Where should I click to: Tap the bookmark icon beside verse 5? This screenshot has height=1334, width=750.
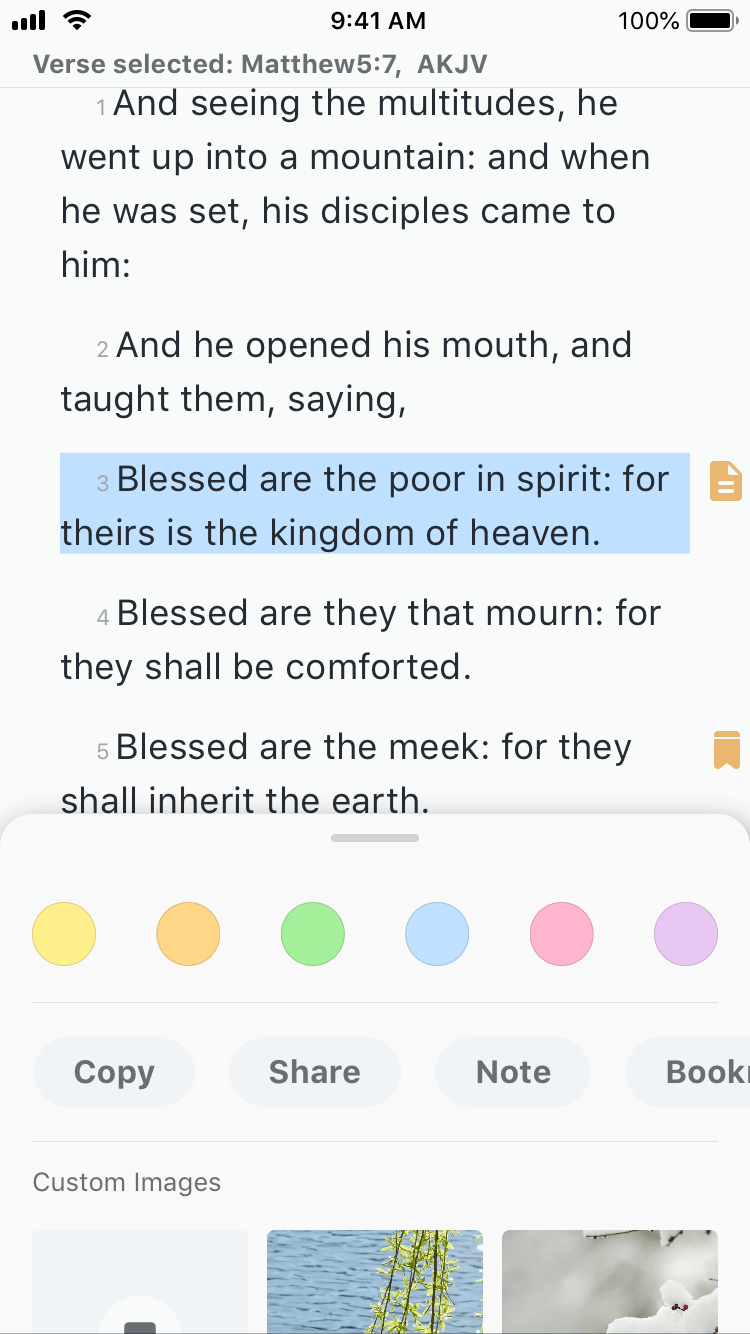coord(727,749)
